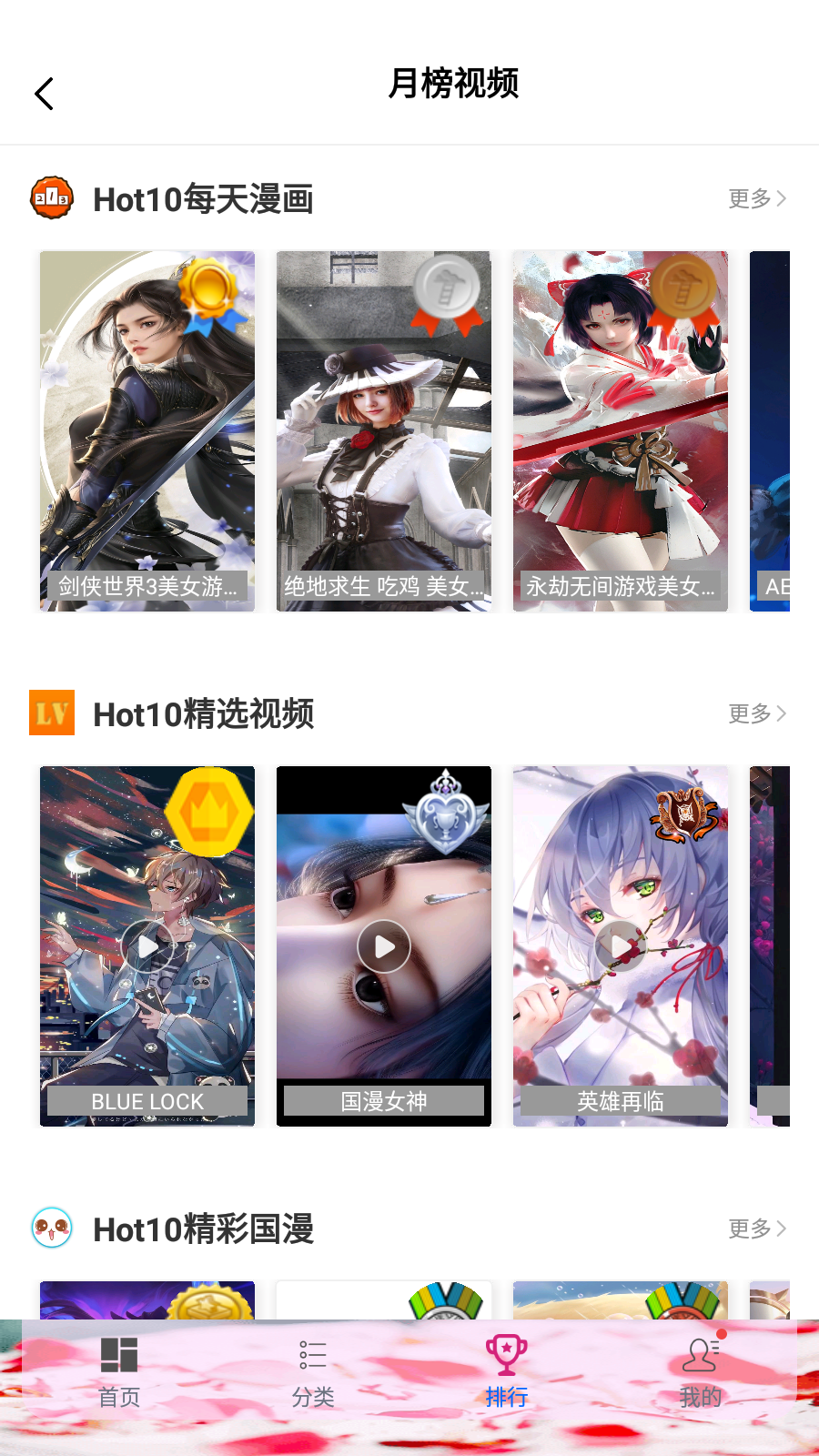Open the 剑侠世界3美女游 comic thumbnail
819x1456 pixels.
click(147, 430)
